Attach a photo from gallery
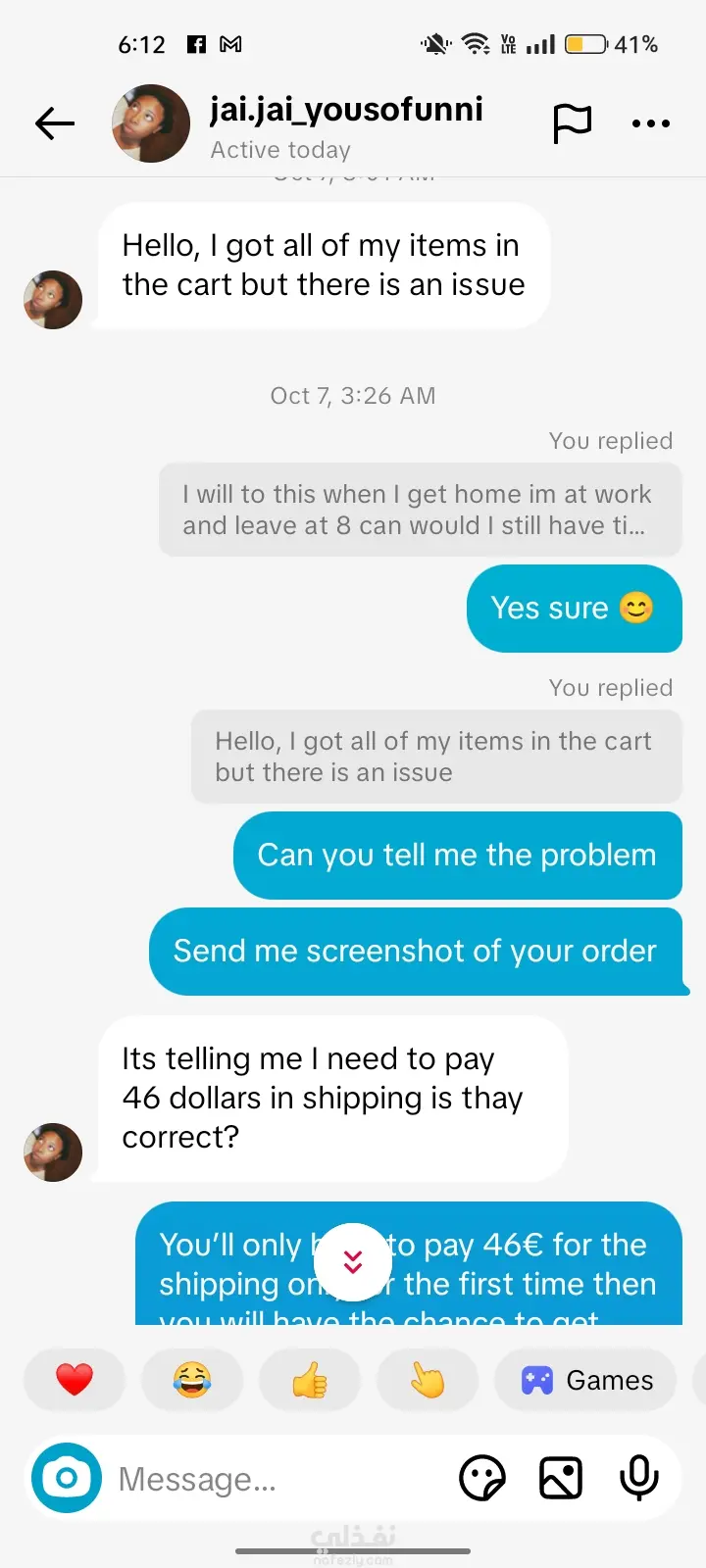Image resolution: width=706 pixels, height=1568 pixels. pos(561,1478)
